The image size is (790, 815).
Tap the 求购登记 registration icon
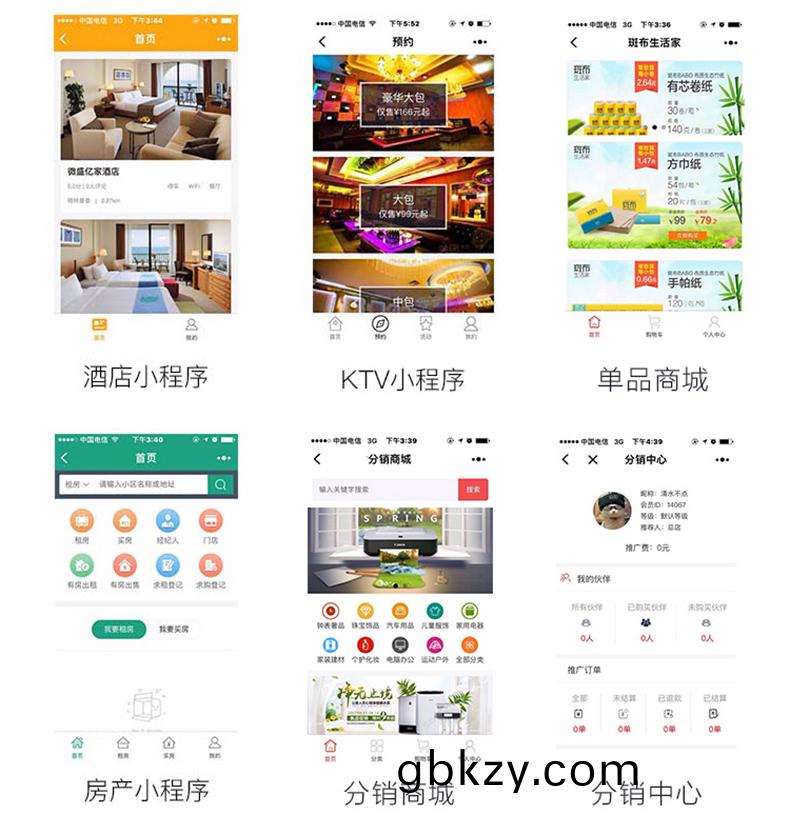tap(210, 566)
